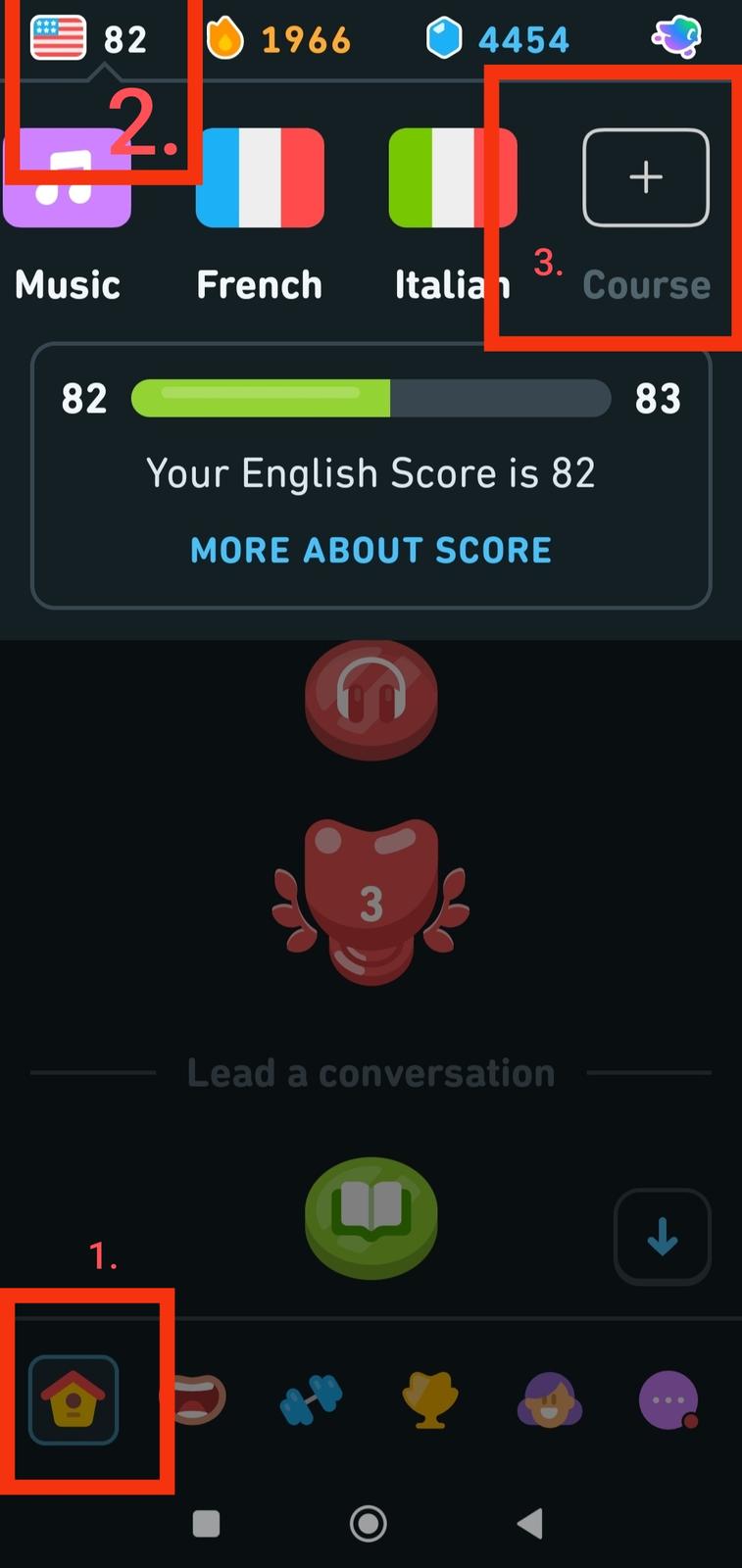Jump down with the arrow button
Image resolution: width=742 pixels, height=1568 pixels.
(662, 1237)
